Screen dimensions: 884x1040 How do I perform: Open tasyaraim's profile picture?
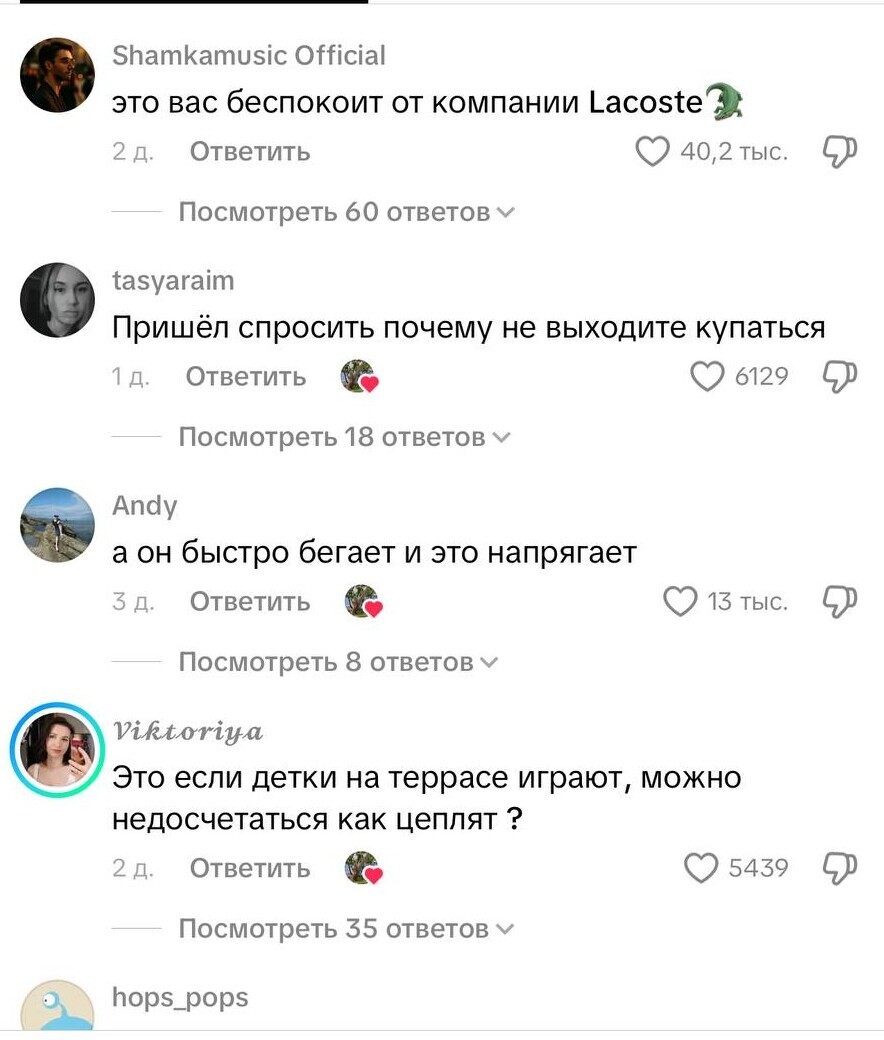click(x=57, y=300)
